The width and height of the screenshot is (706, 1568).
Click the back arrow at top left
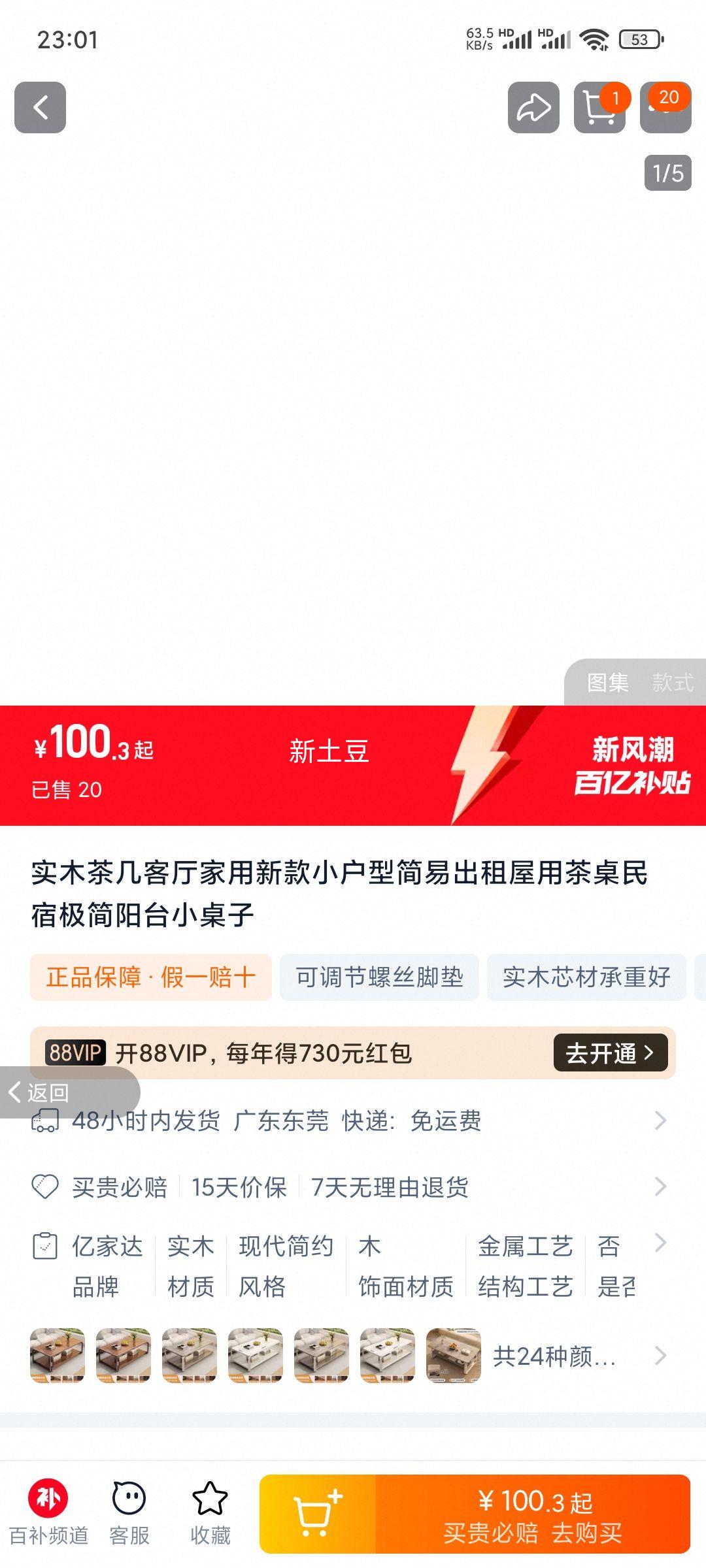coord(40,108)
